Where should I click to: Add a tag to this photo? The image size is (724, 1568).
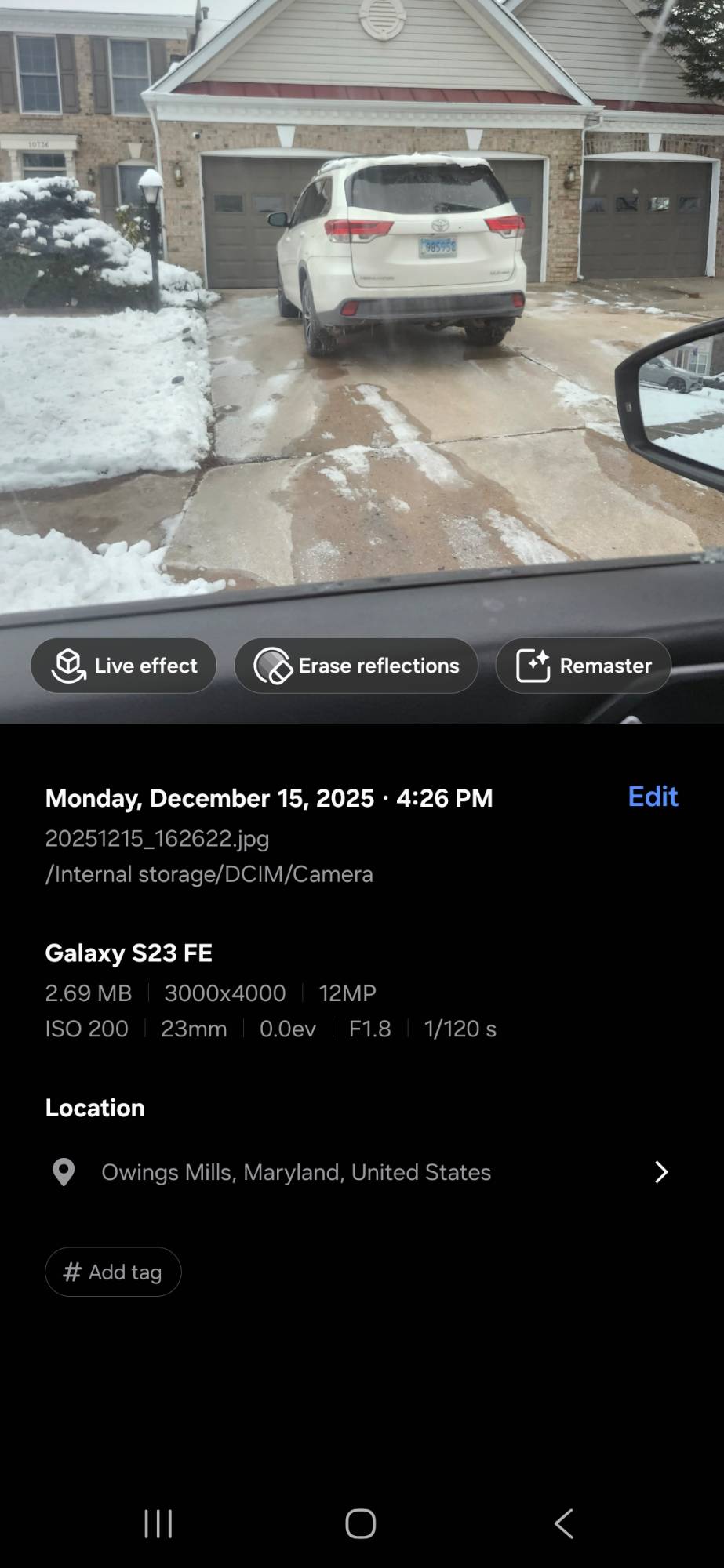[113, 1272]
